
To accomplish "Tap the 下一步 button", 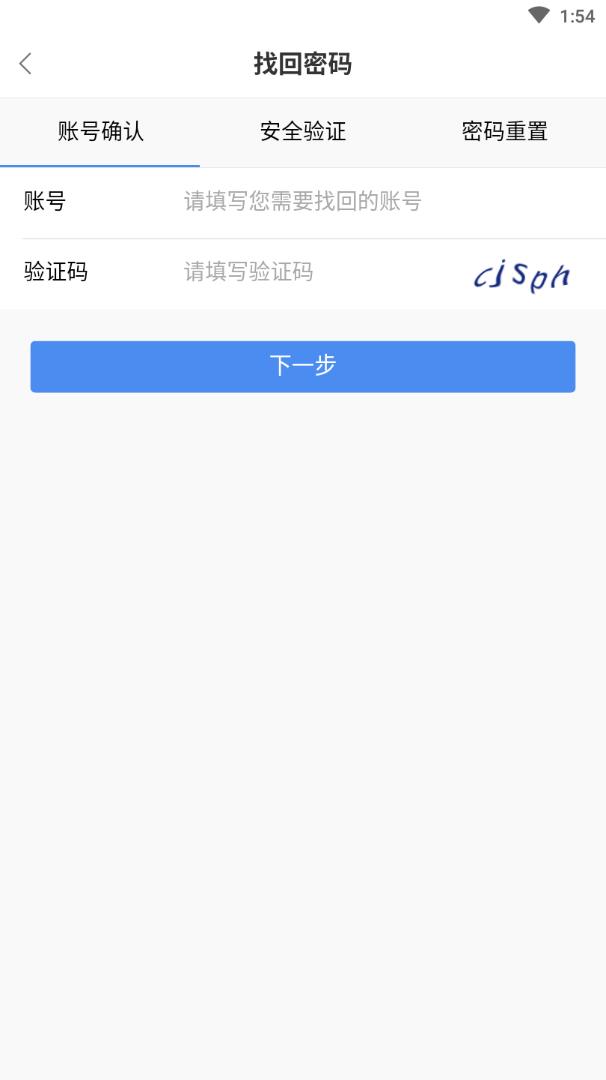I will coord(303,366).
